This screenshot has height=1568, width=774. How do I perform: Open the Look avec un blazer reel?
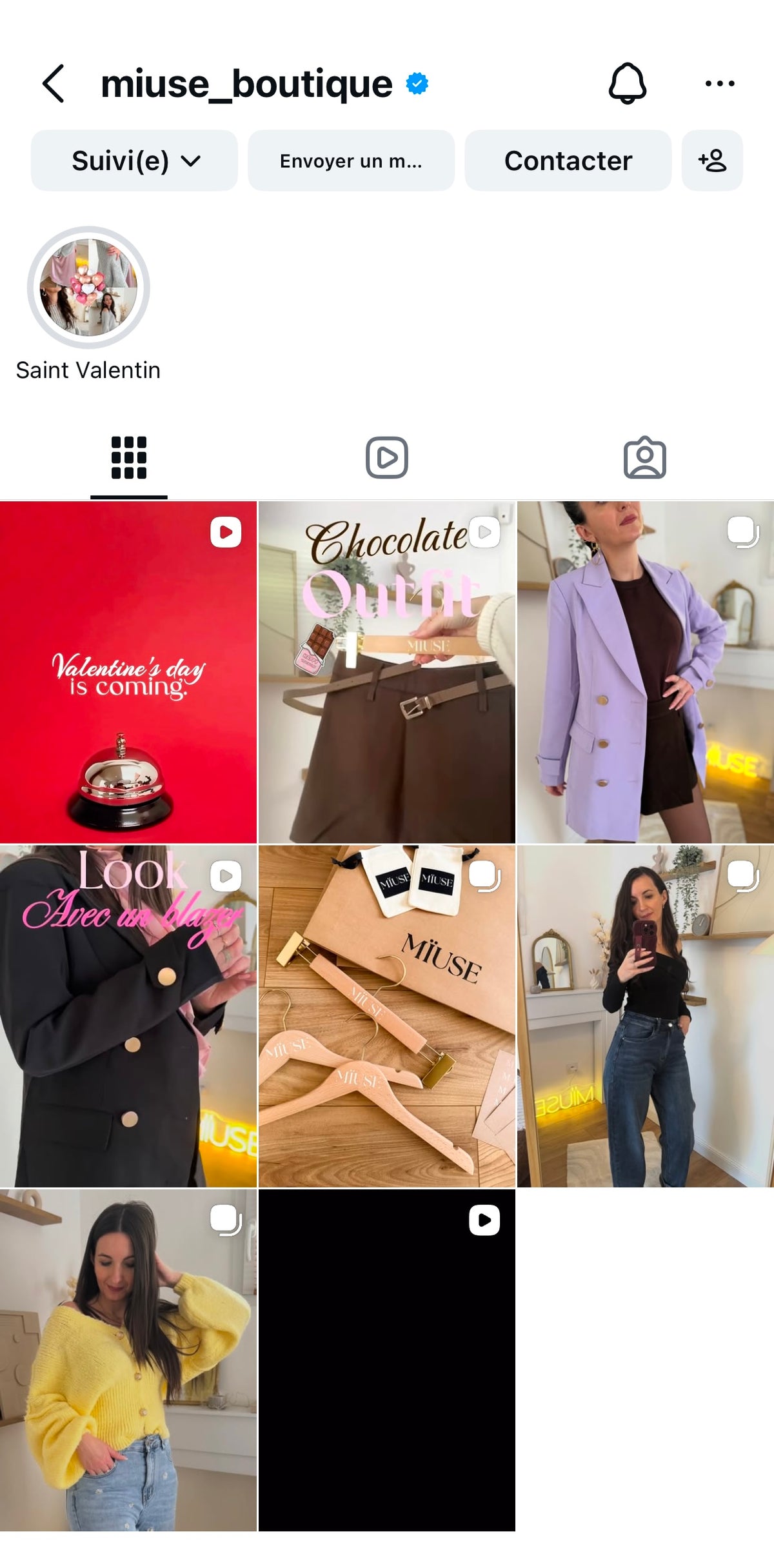[x=128, y=1016]
